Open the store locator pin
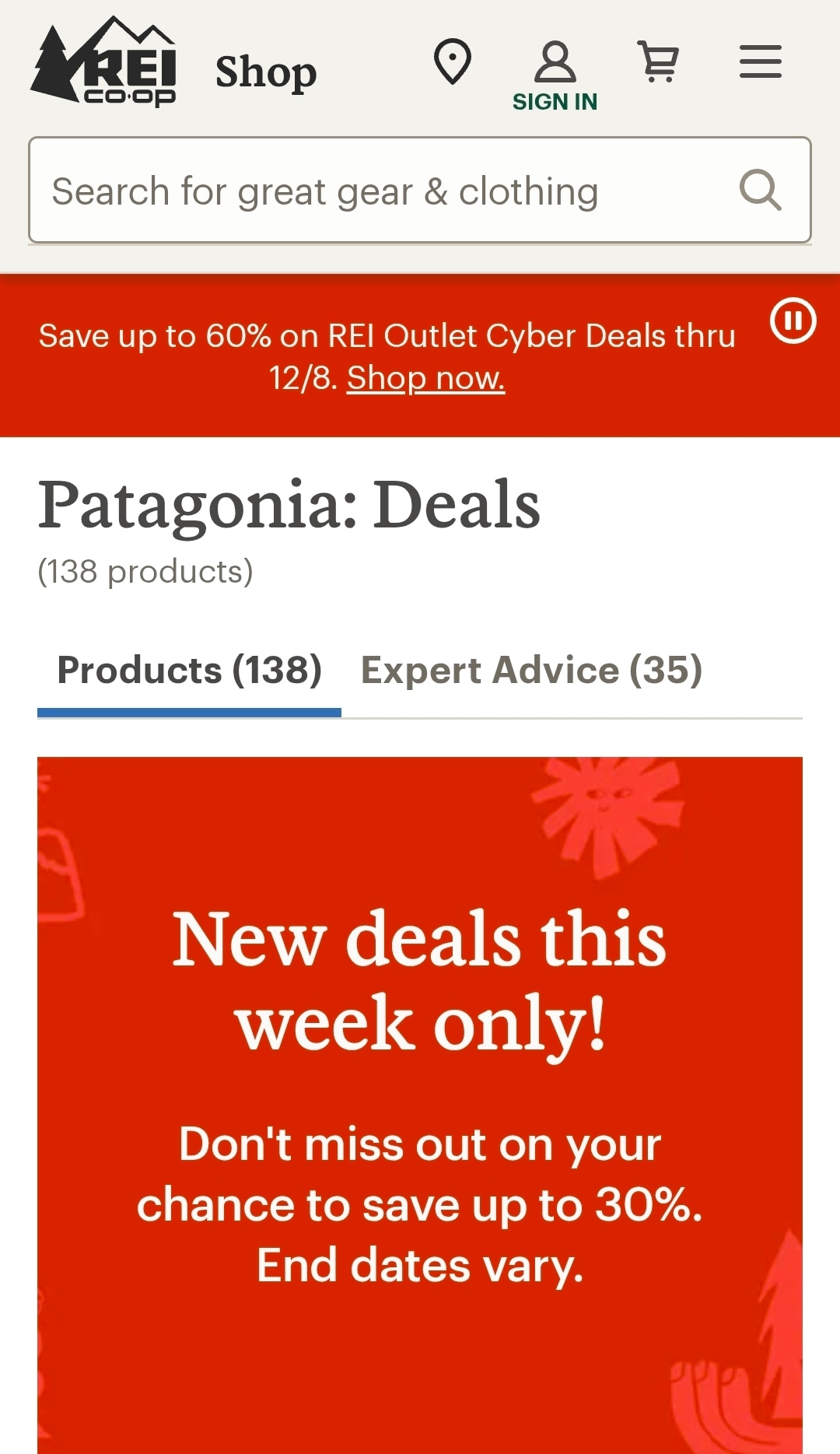 point(453,61)
